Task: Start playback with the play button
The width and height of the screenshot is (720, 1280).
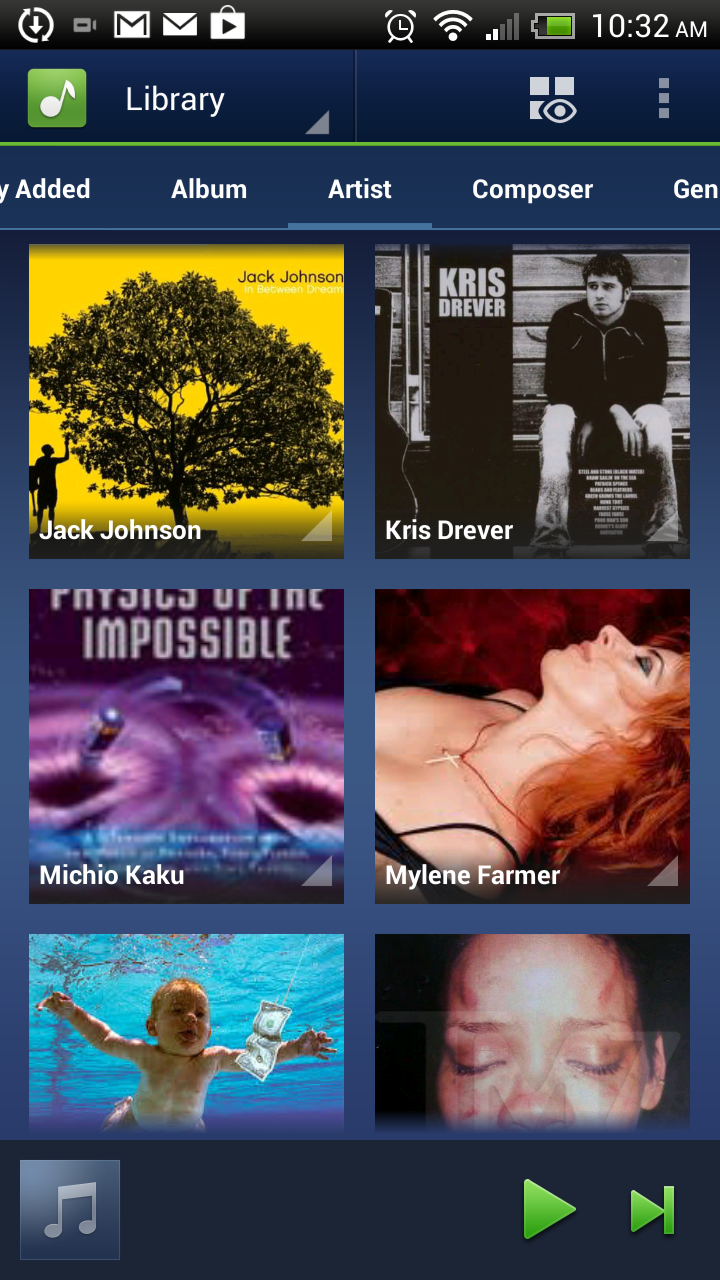Action: (549, 1210)
